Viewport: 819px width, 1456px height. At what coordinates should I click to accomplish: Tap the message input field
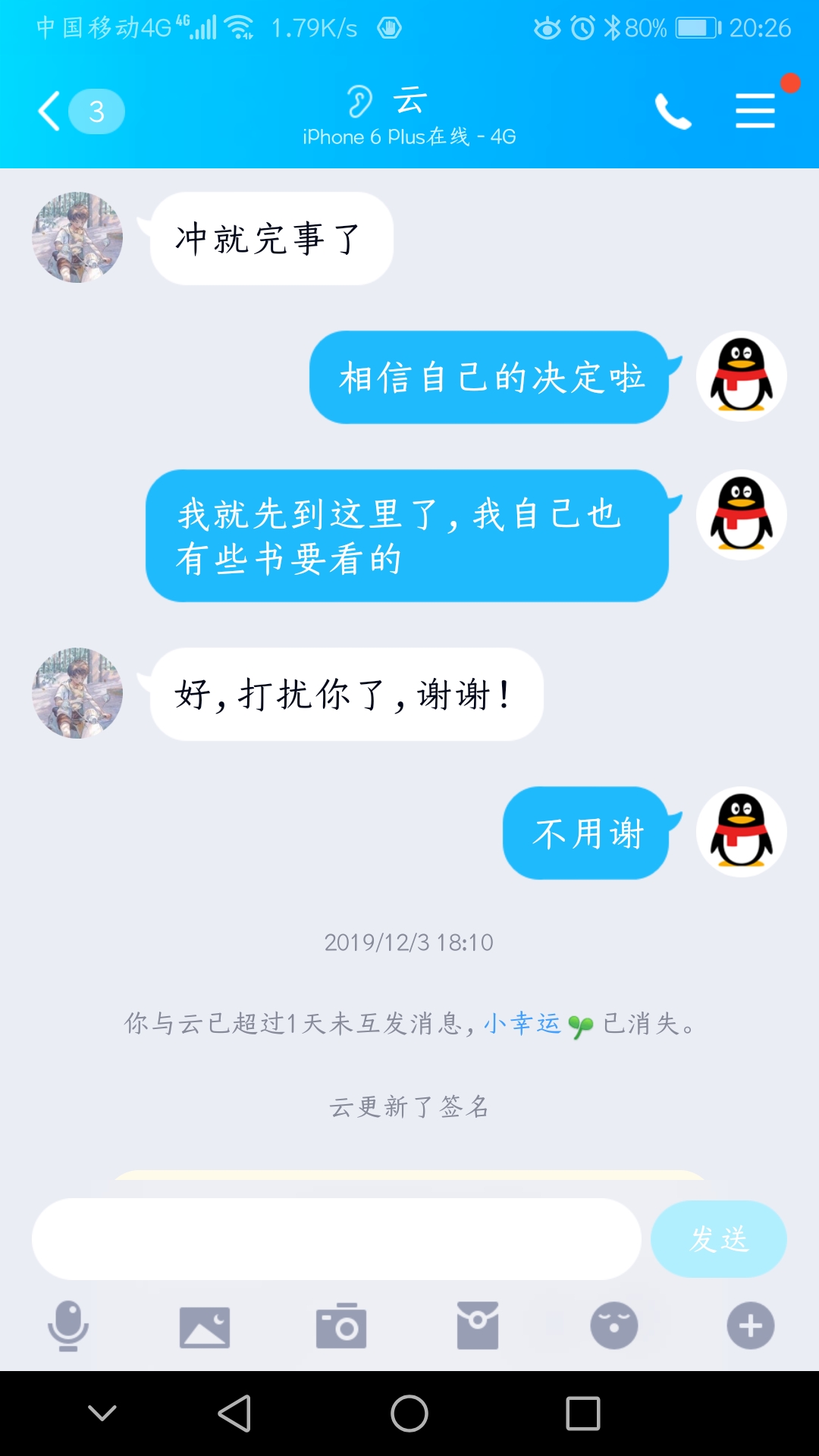[336, 1239]
